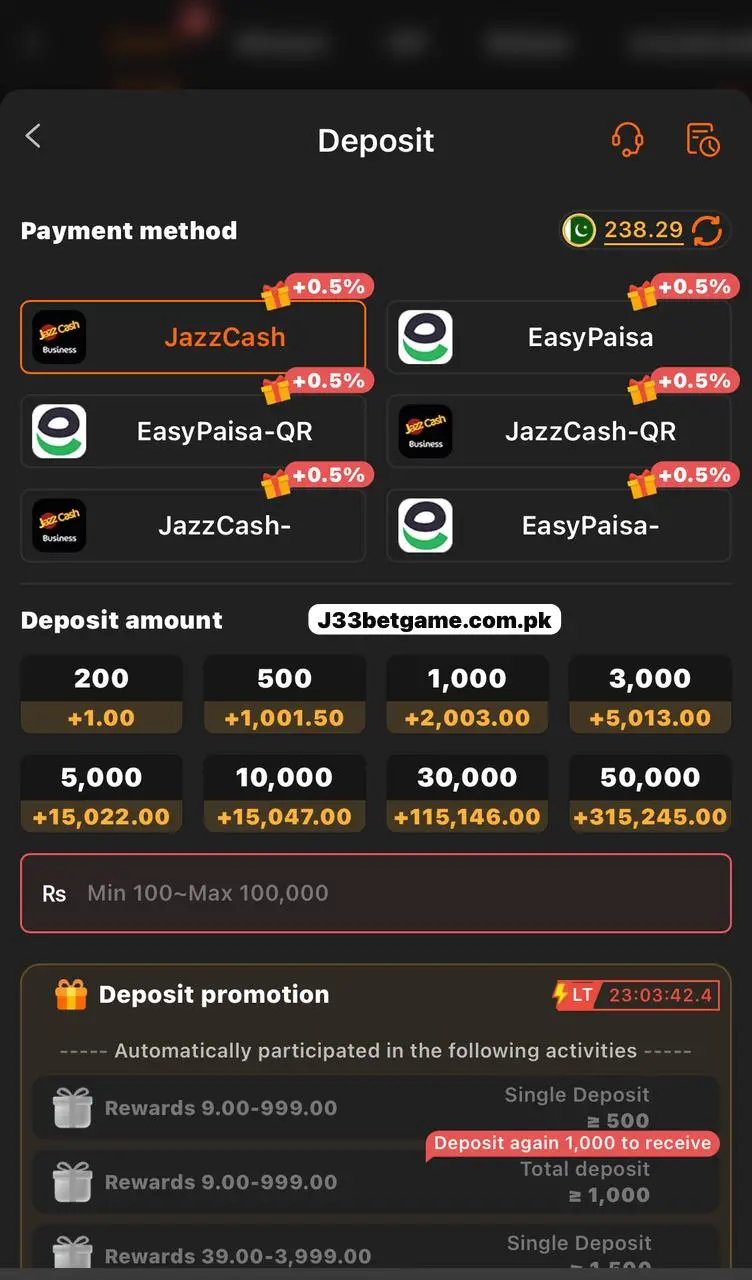Select the 30,000 deposit amount
The width and height of the screenshot is (752, 1280).
point(467,794)
